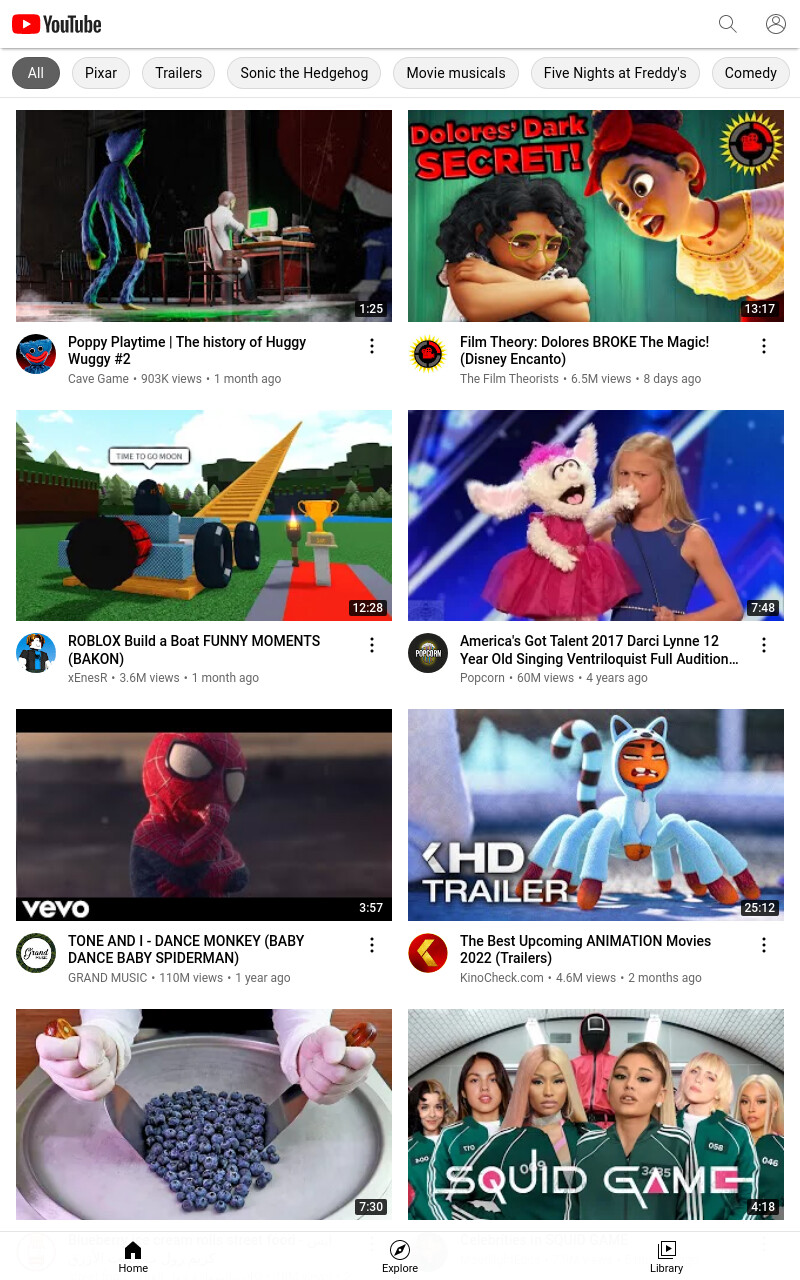Open the account profile icon
The width and height of the screenshot is (800, 1280).
[x=776, y=24]
